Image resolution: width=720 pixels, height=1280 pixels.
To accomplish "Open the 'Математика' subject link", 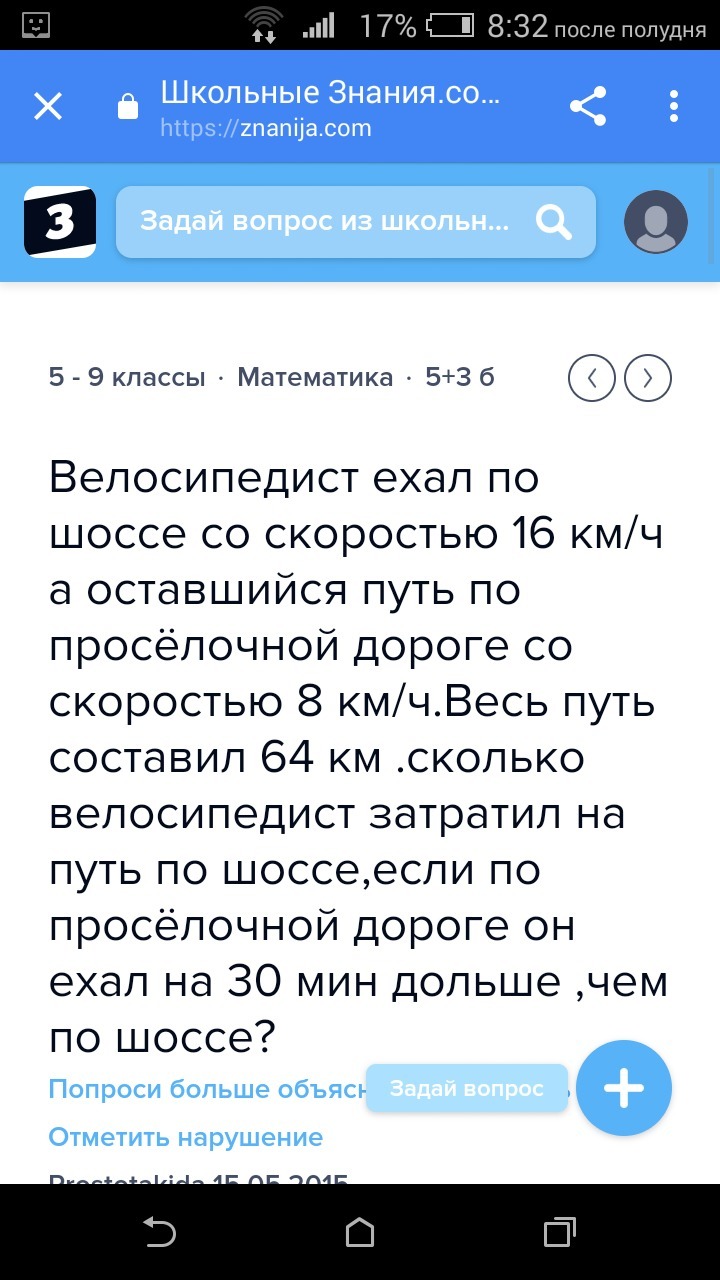I will (315, 378).
